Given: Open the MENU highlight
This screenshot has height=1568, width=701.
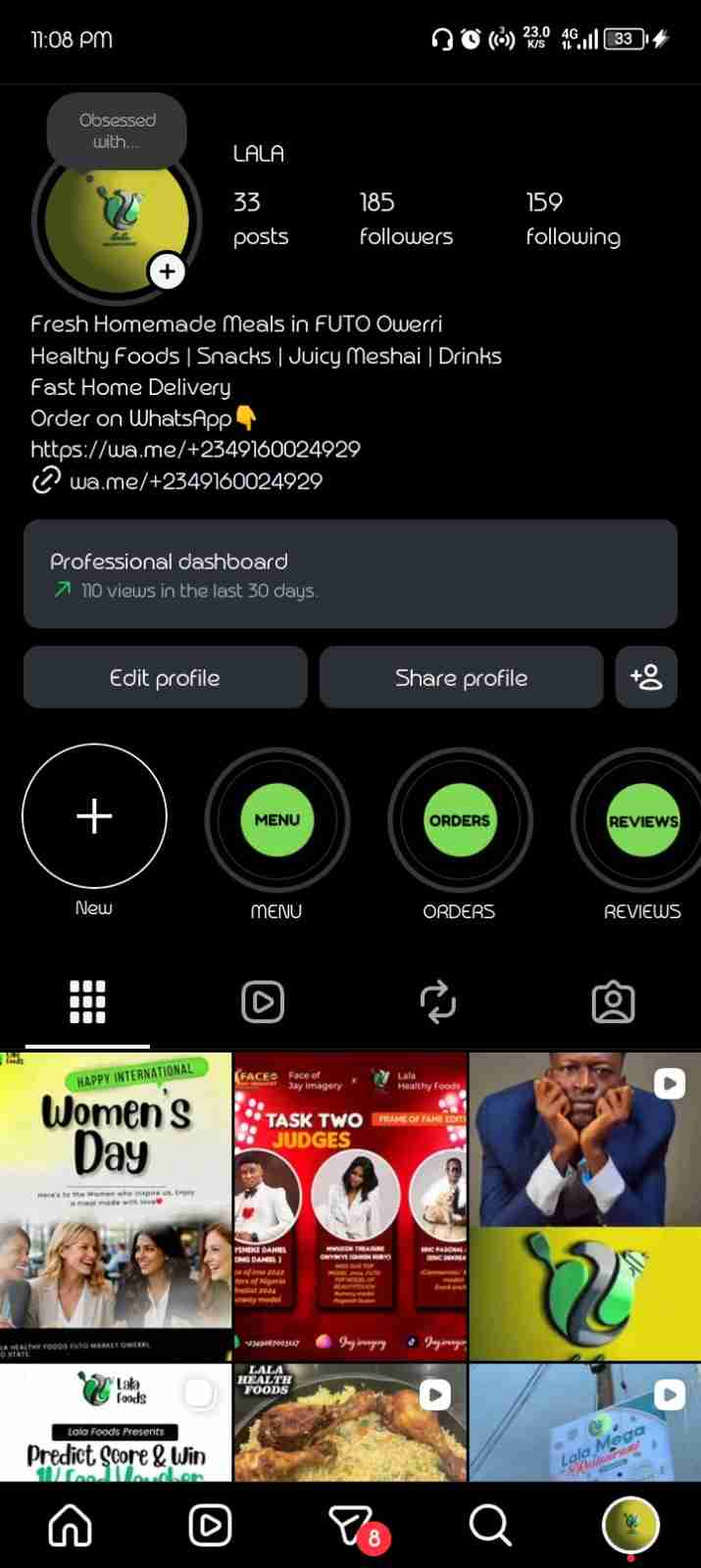Looking at the screenshot, I should tap(276, 820).
